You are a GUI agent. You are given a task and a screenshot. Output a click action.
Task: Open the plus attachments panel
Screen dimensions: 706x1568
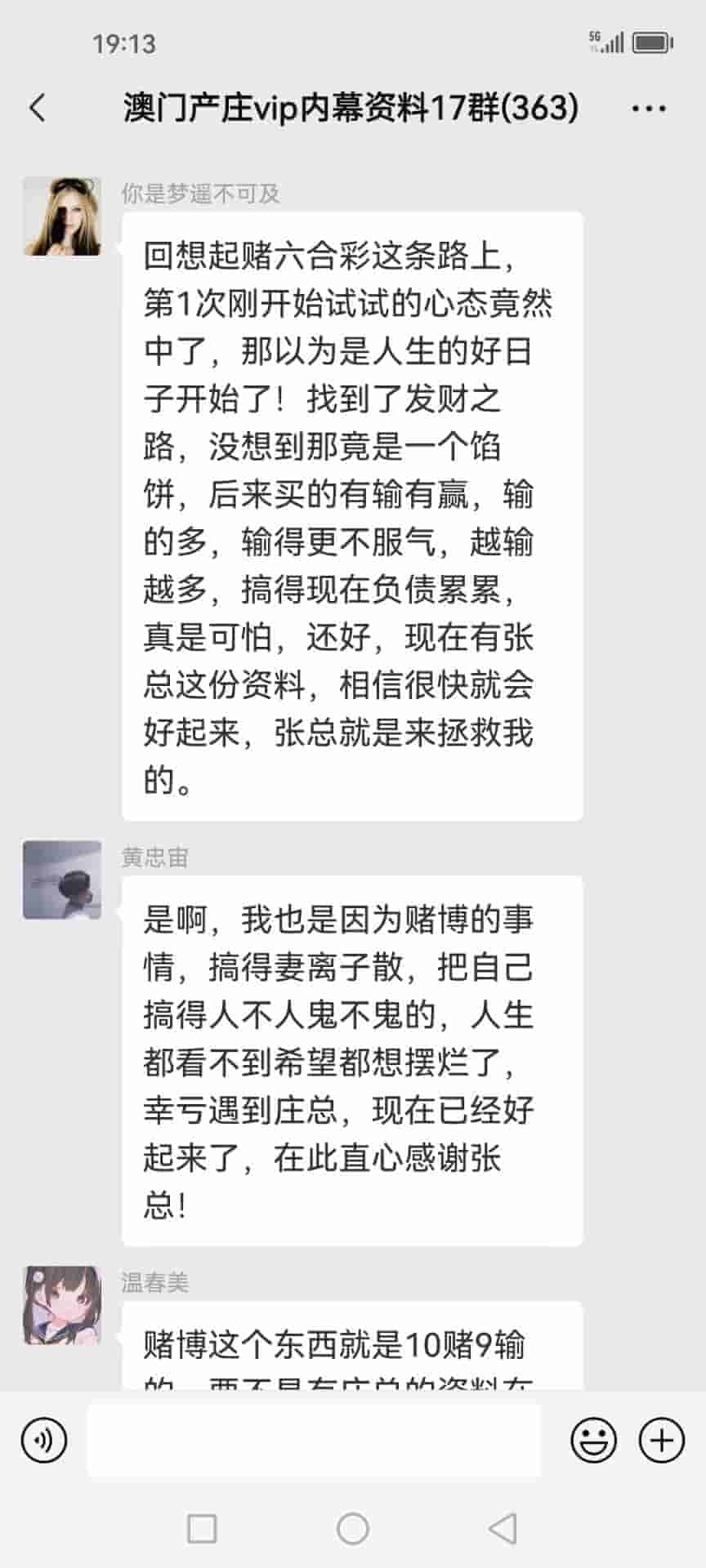coord(661,1440)
